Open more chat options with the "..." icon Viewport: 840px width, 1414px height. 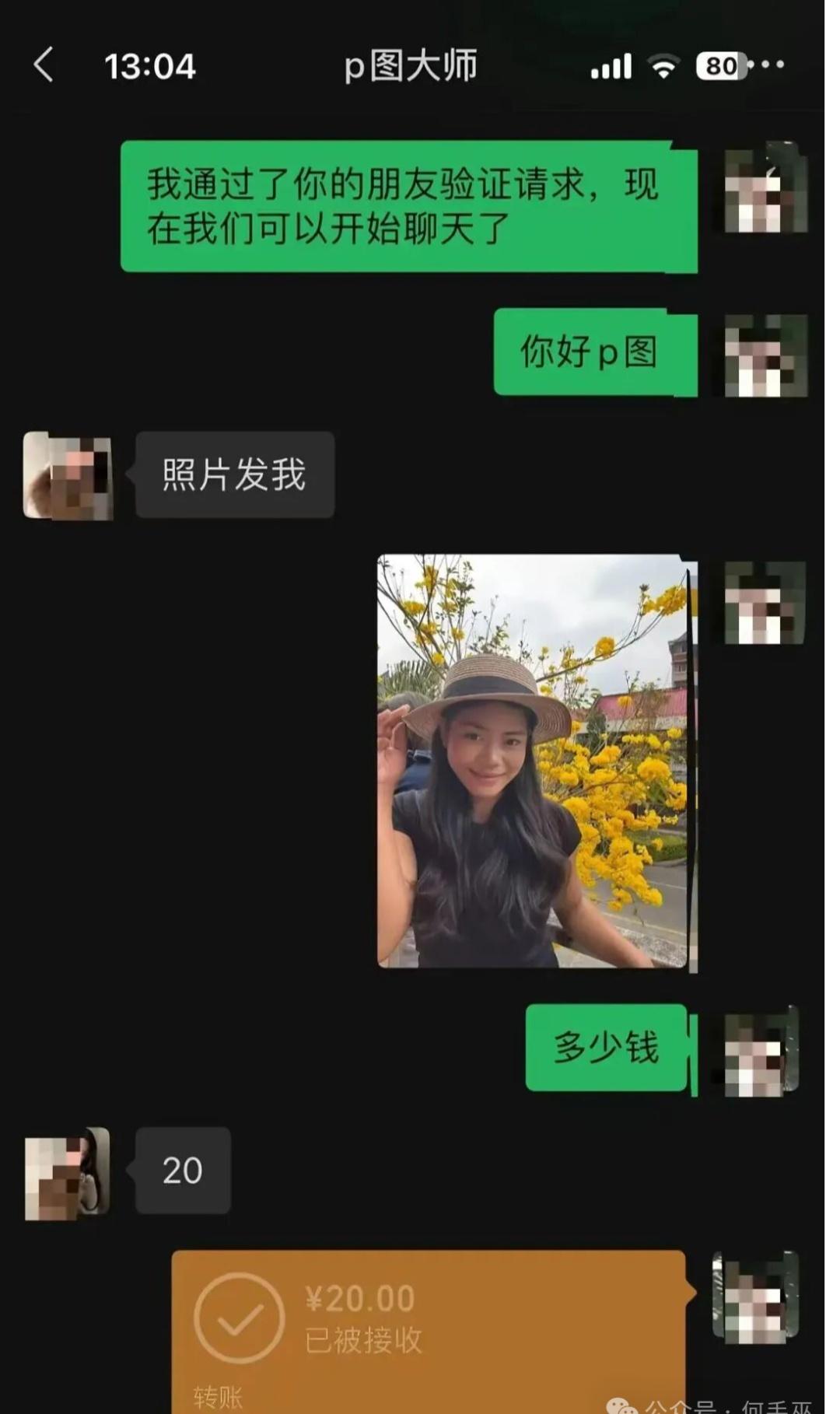774,66
